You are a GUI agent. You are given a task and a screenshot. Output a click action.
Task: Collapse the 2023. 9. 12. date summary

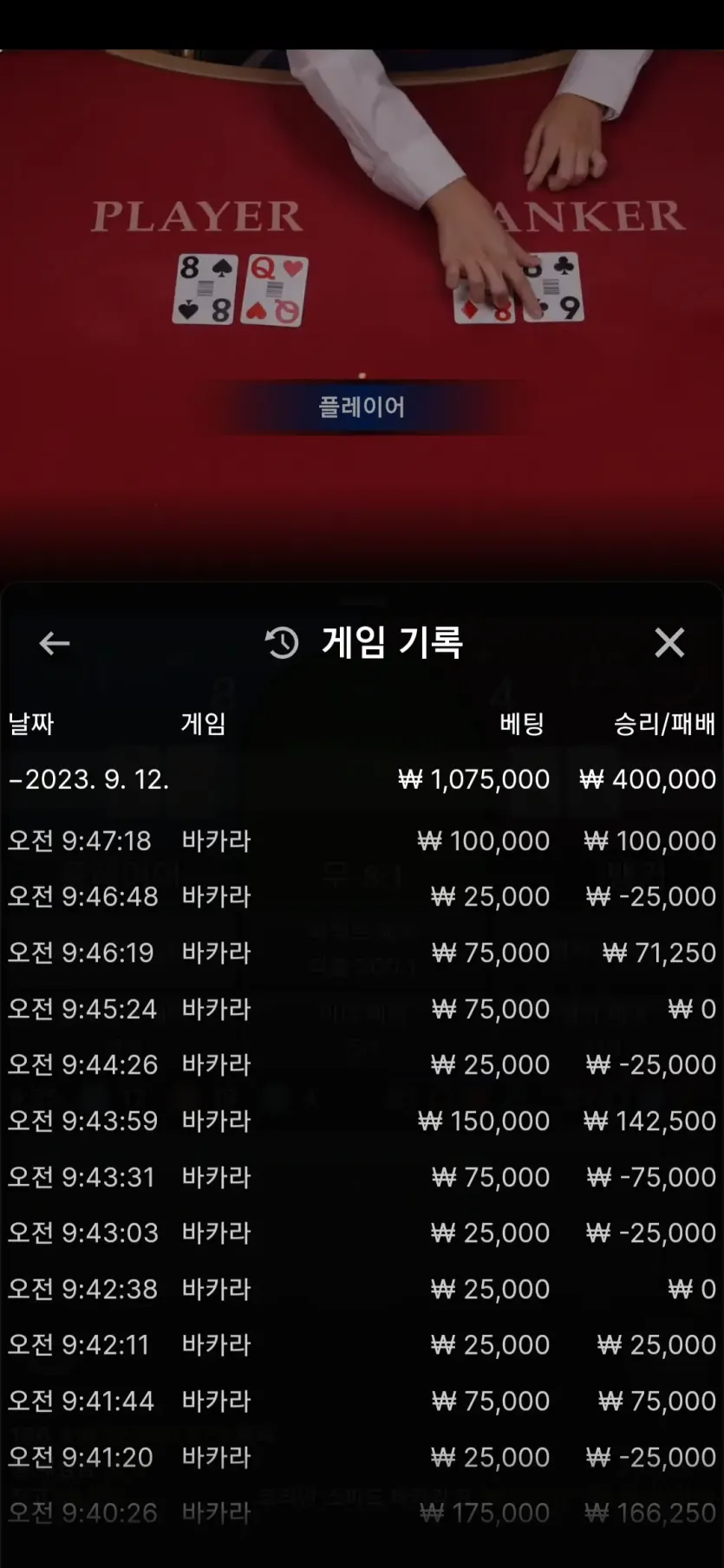[362, 779]
